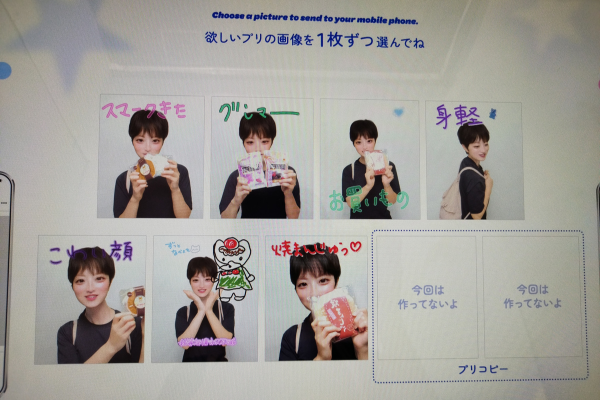The width and height of the screenshot is (600, 400).
Task: Select the side-pose photo labeled 身軽
Action: point(474,160)
